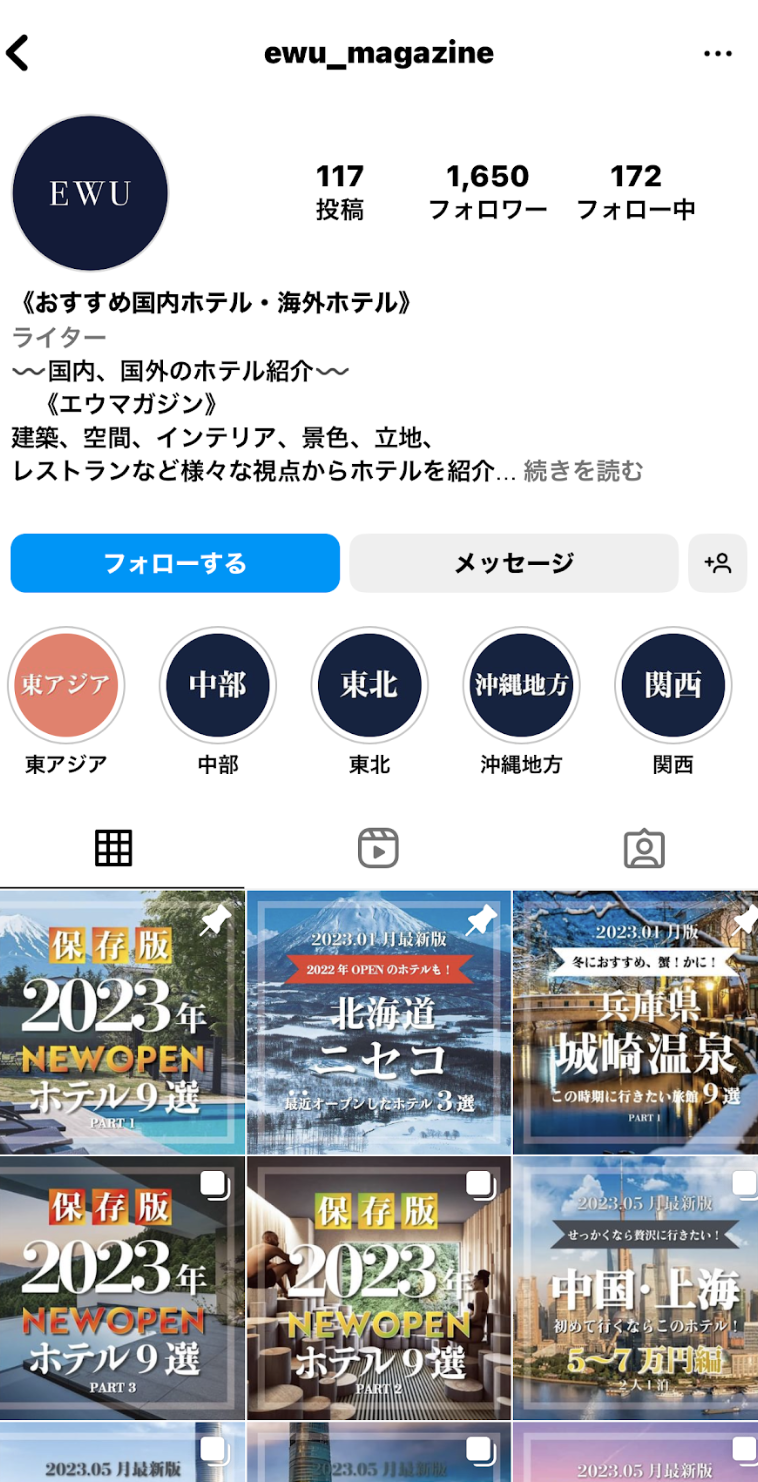Go back using the top arrow

[18, 53]
